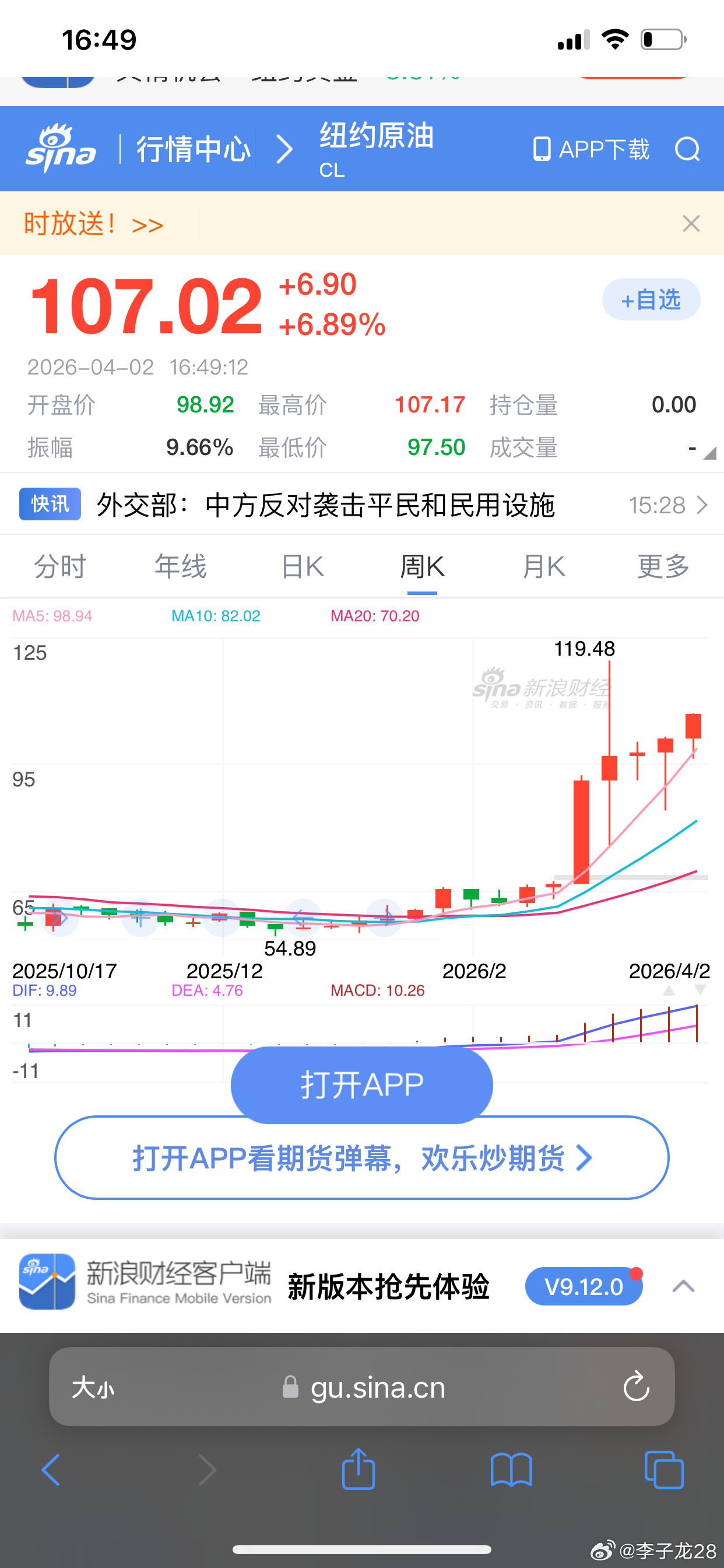The height and width of the screenshot is (1568, 724).
Task: Tap the APP下载 phone icon
Action: [542, 149]
